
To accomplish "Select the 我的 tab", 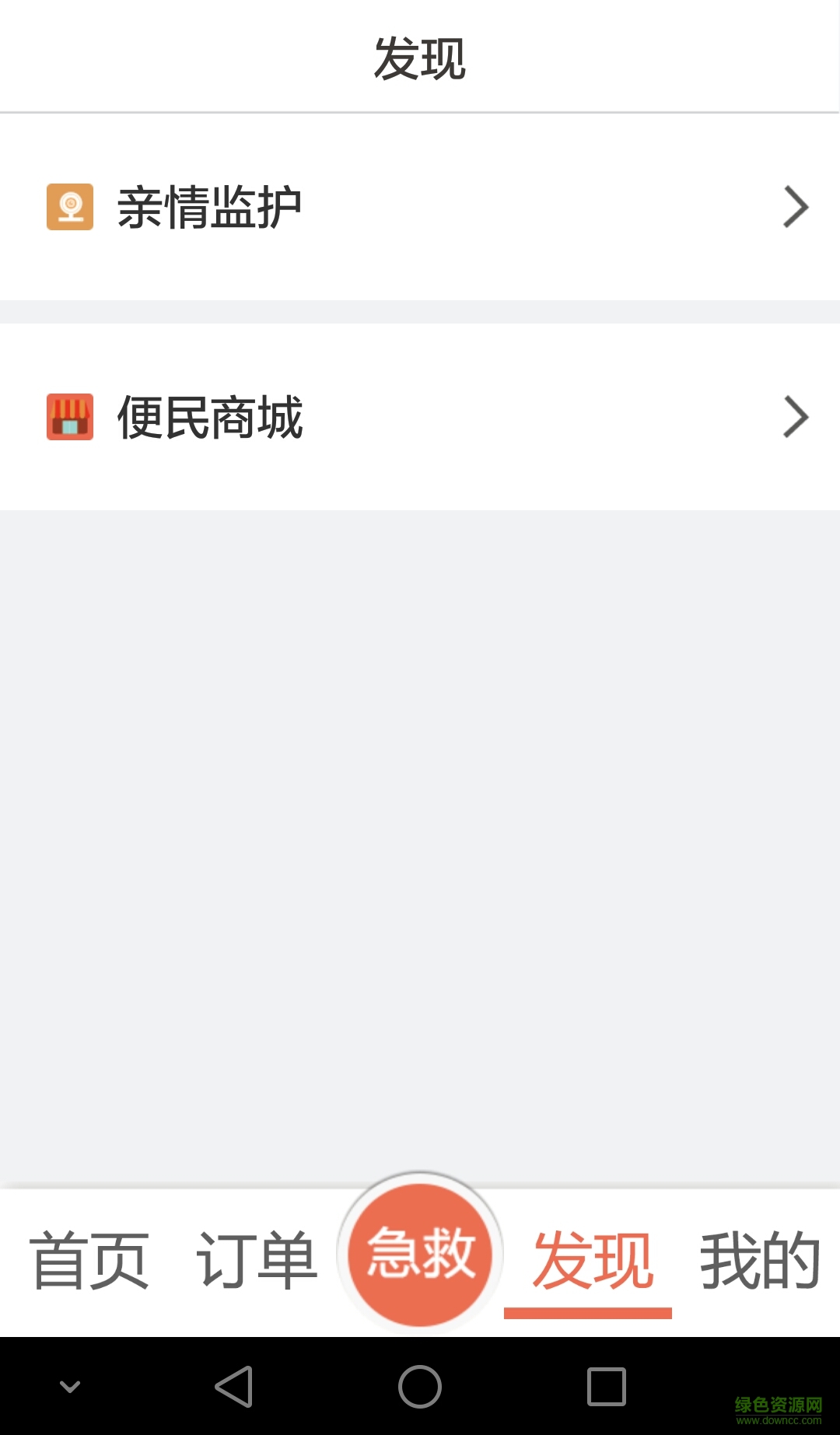I will pos(758,1260).
